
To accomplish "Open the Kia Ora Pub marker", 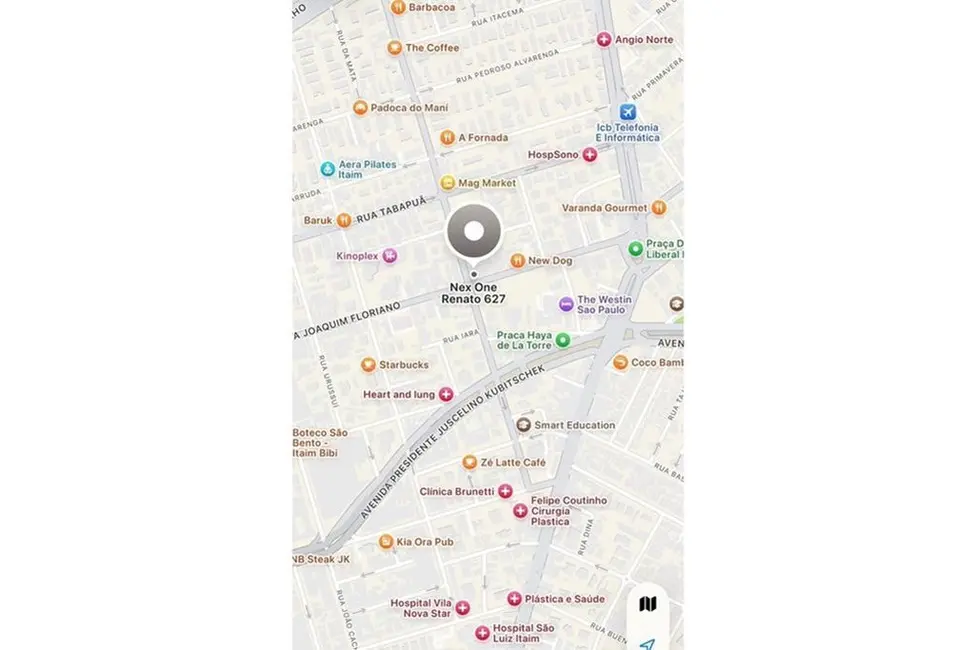I will click(x=385, y=542).
